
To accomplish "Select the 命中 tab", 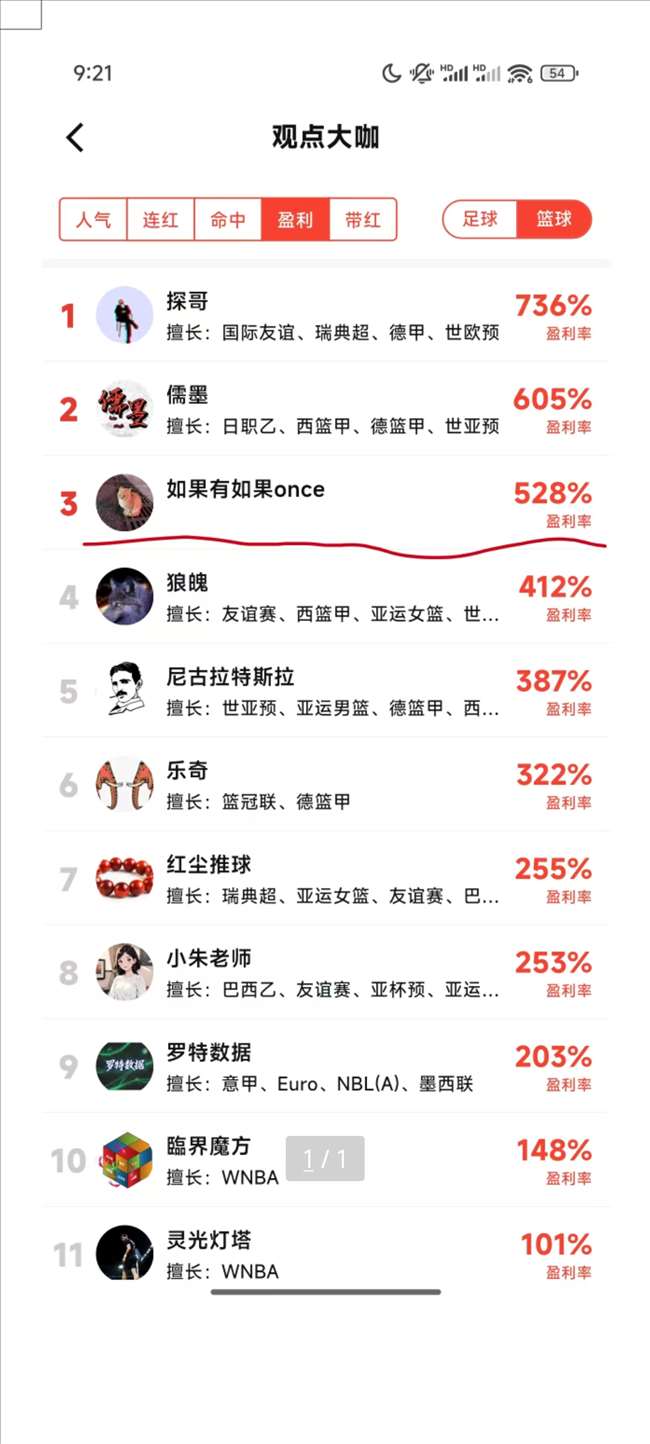I will [228, 220].
